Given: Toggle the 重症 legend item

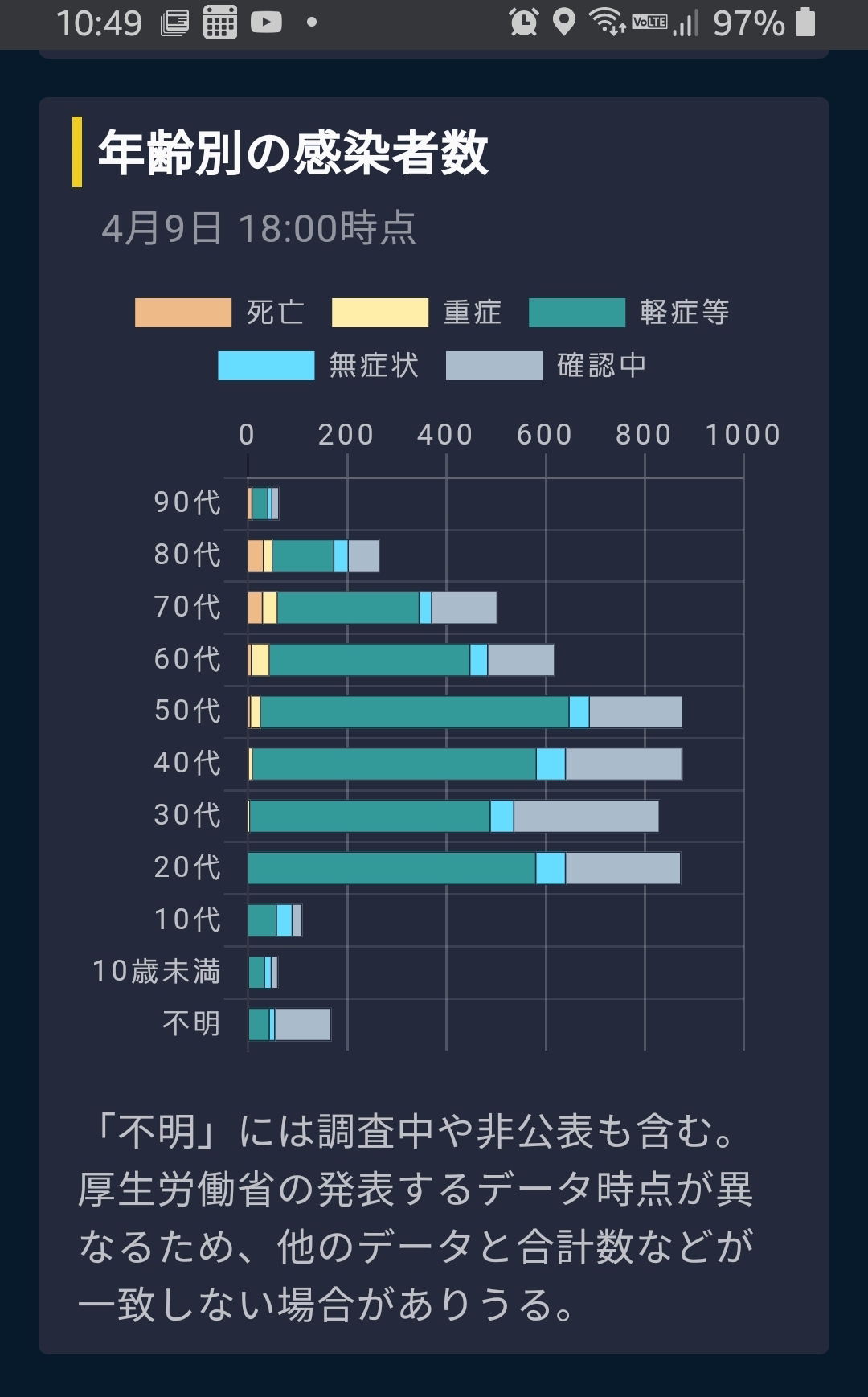Looking at the screenshot, I should pyautogui.click(x=417, y=313).
